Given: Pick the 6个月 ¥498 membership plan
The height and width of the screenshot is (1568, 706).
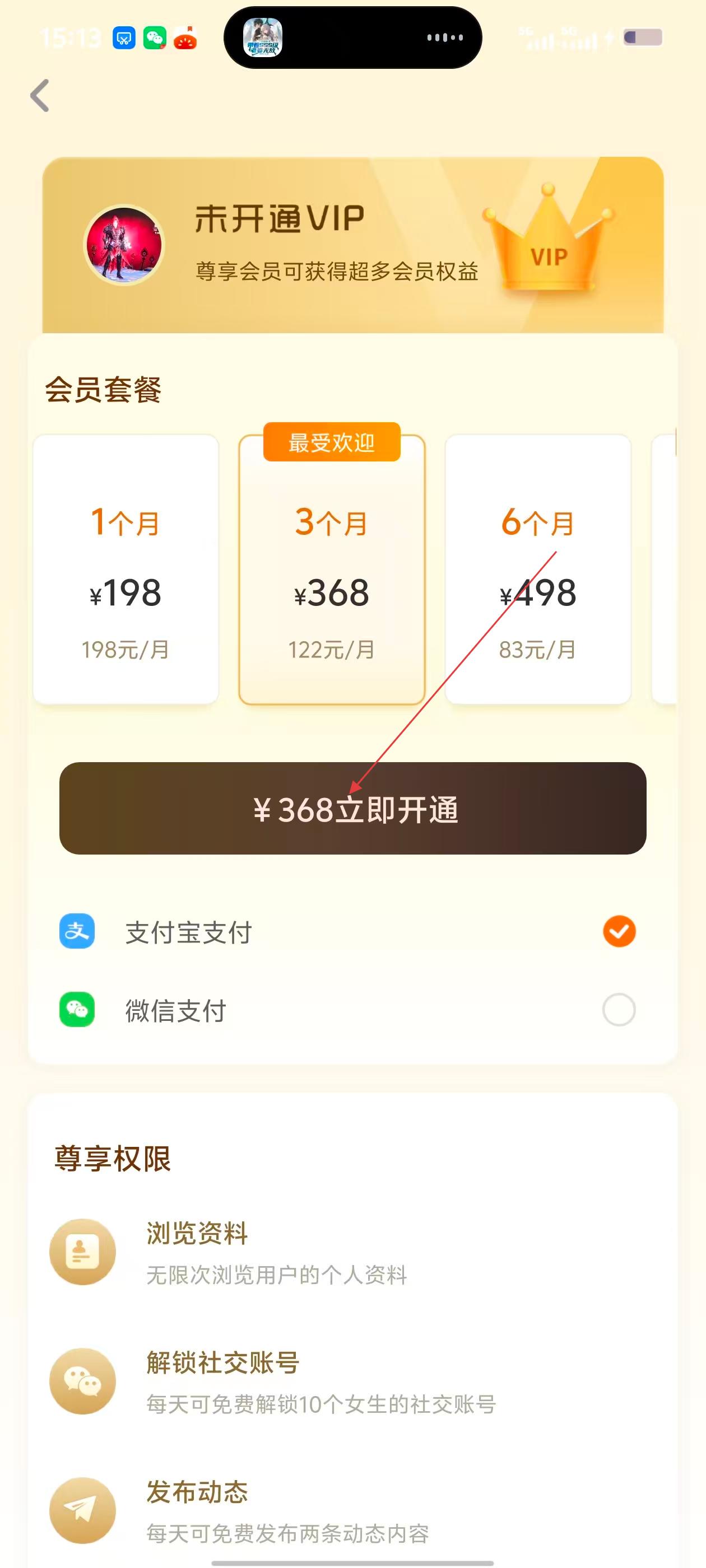Looking at the screenshot, I should point(537,570).
